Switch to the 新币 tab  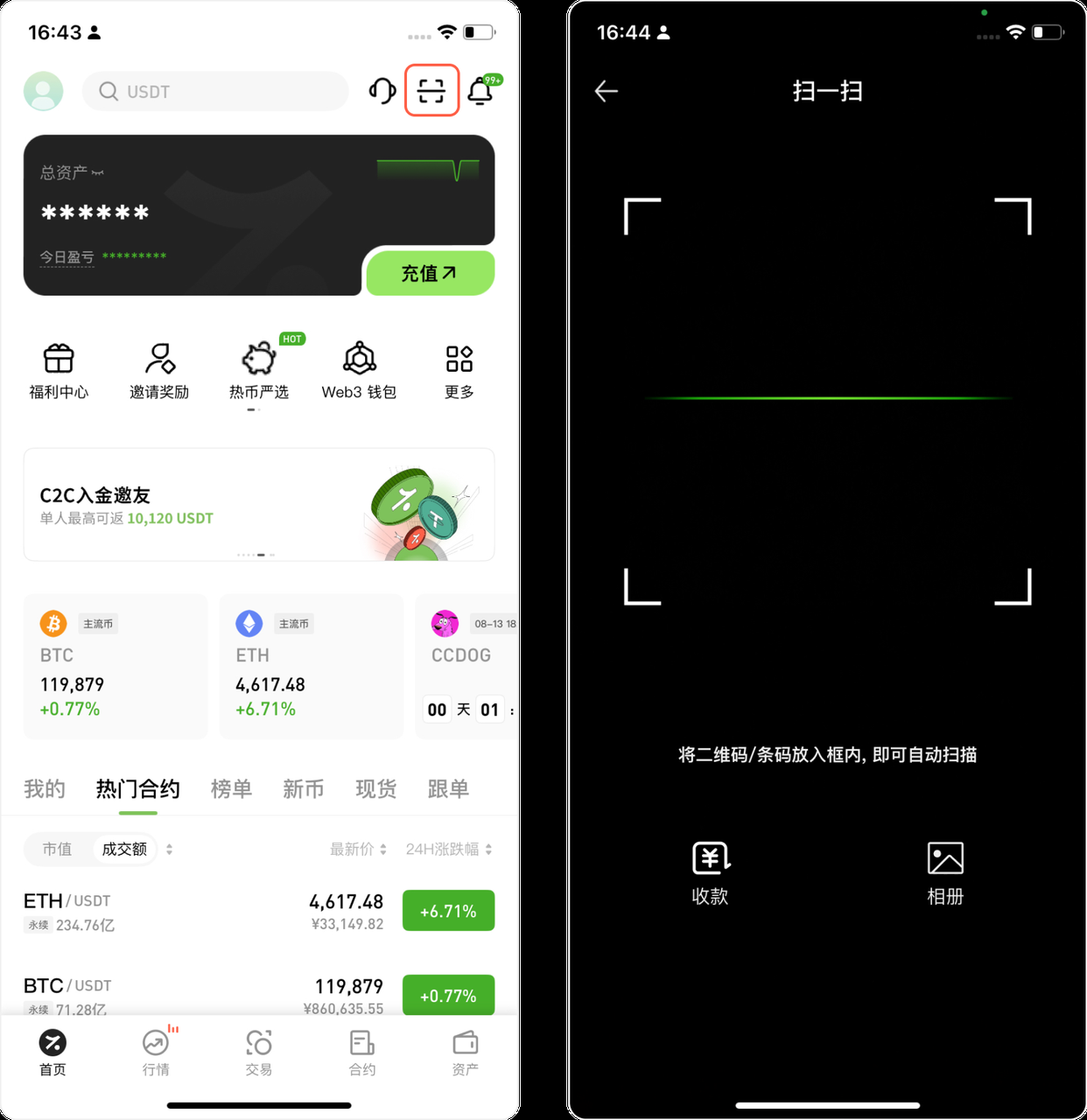tap(303, 788)
